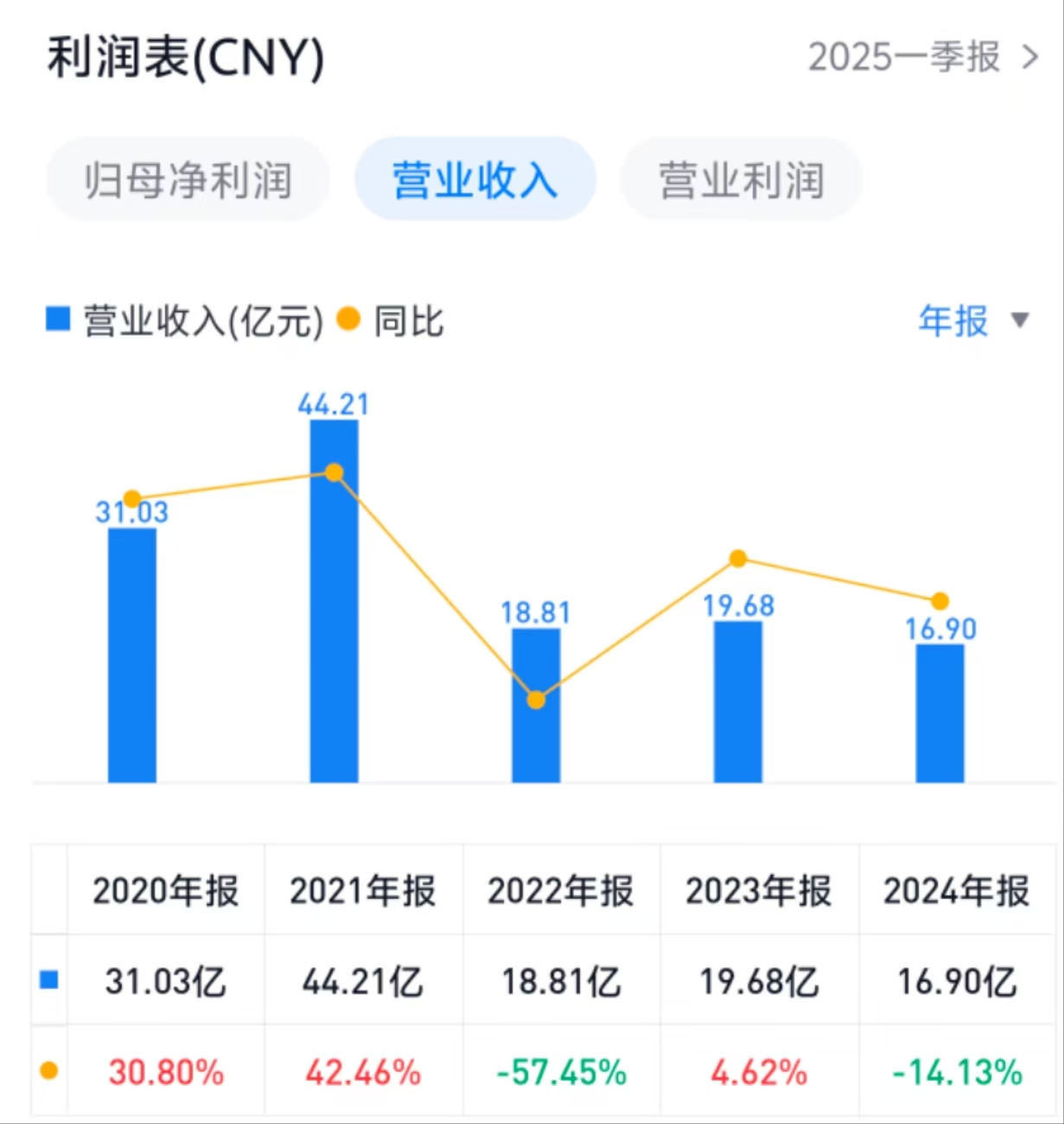Switch off the 归母净利润 selection
Screen dimensions: 1064x1124
click(x=187, y=179)
